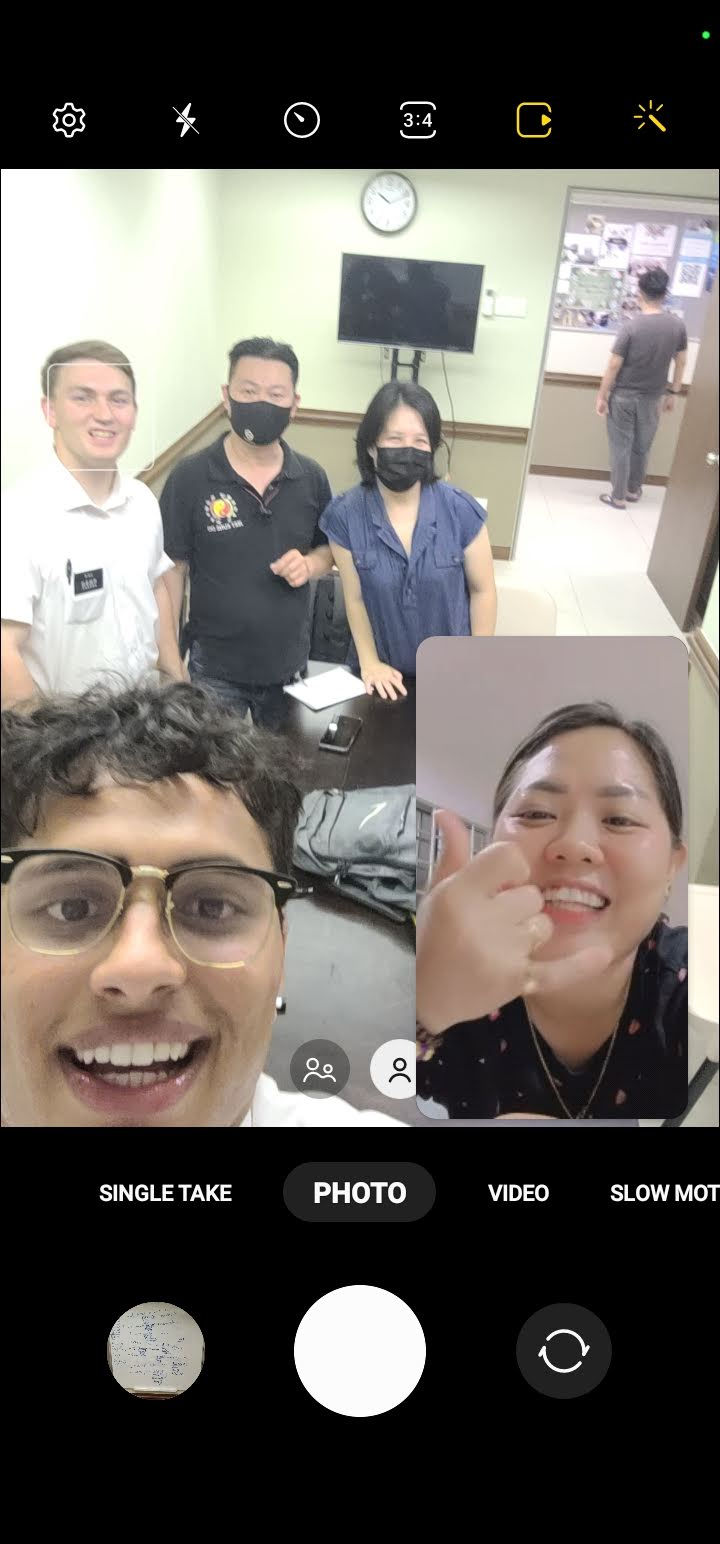Flip to the rear camera
The height and width of the screenshot is (1544, 720).
click(563, 1351)
